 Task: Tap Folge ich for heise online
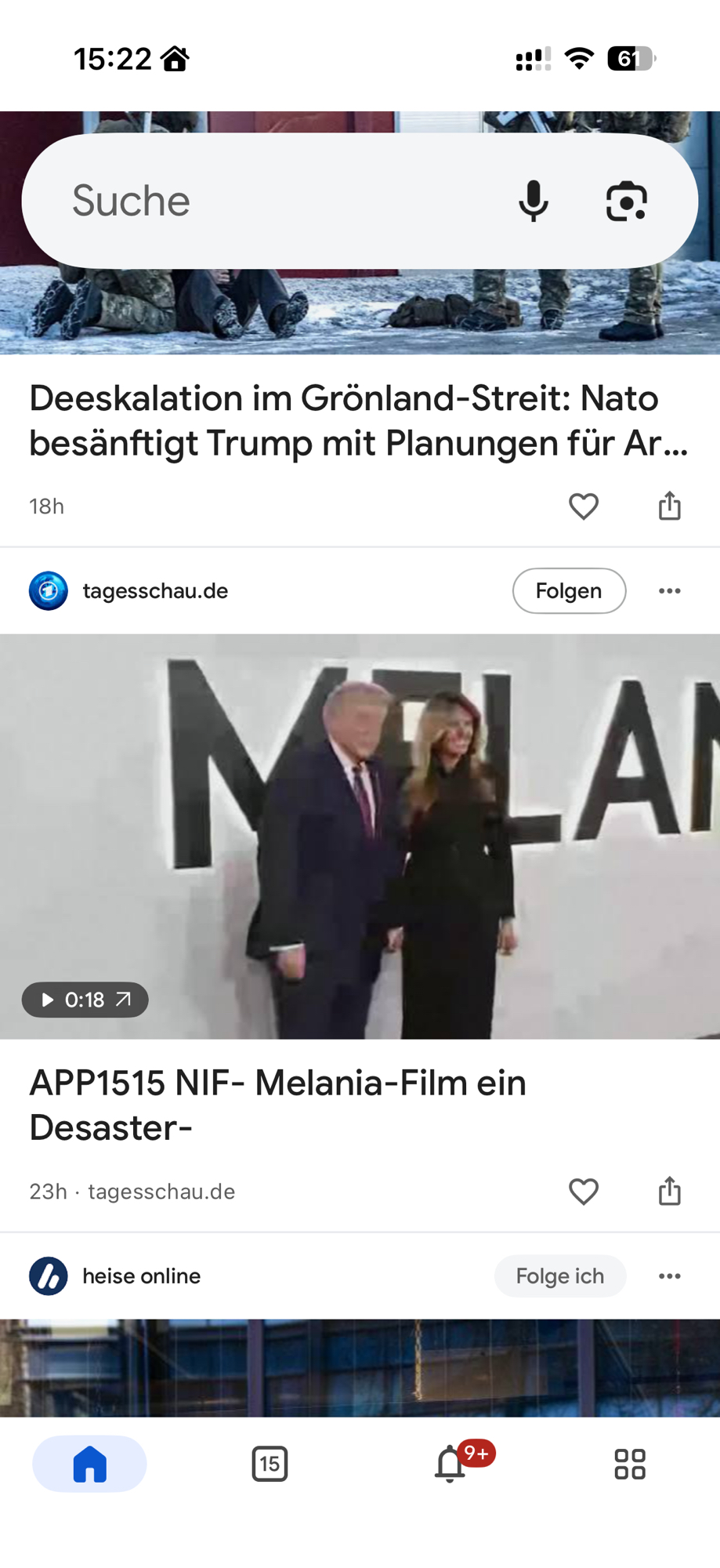pos(559,1276)
